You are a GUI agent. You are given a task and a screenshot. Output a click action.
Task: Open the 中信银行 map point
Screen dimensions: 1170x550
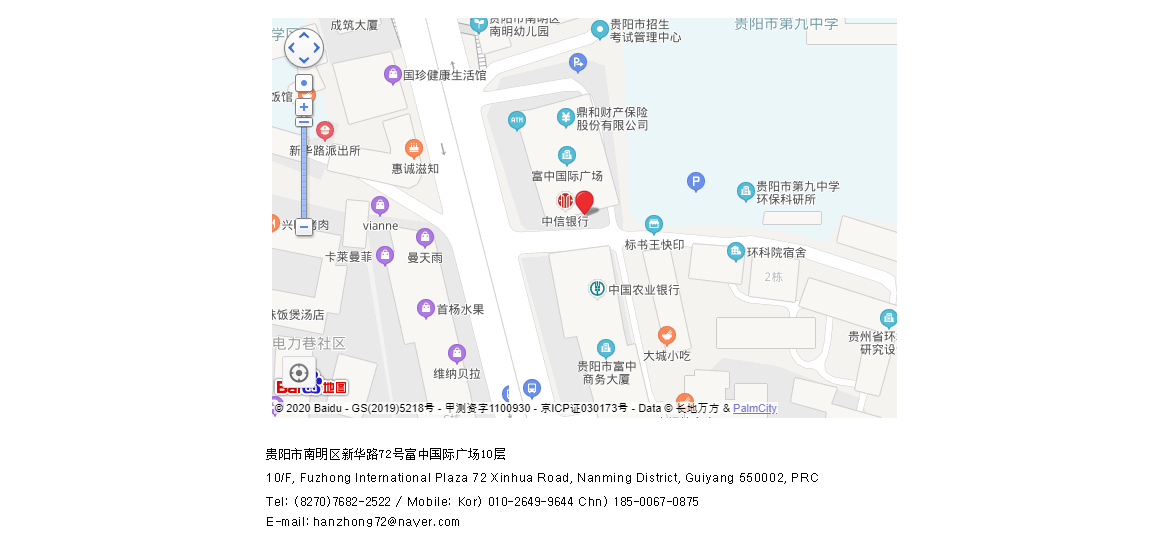(565, 201)
